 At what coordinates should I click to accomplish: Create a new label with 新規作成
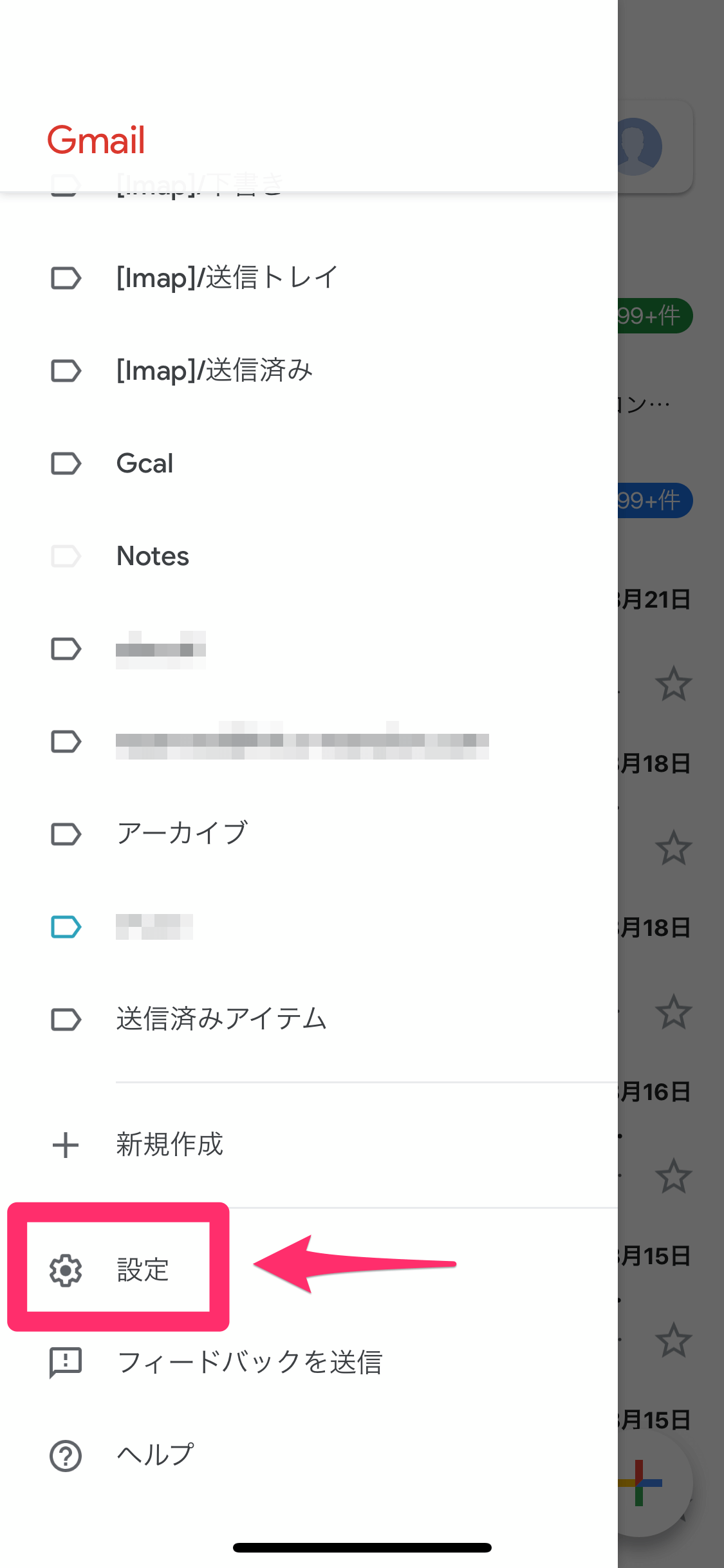tap(169, 1144)
